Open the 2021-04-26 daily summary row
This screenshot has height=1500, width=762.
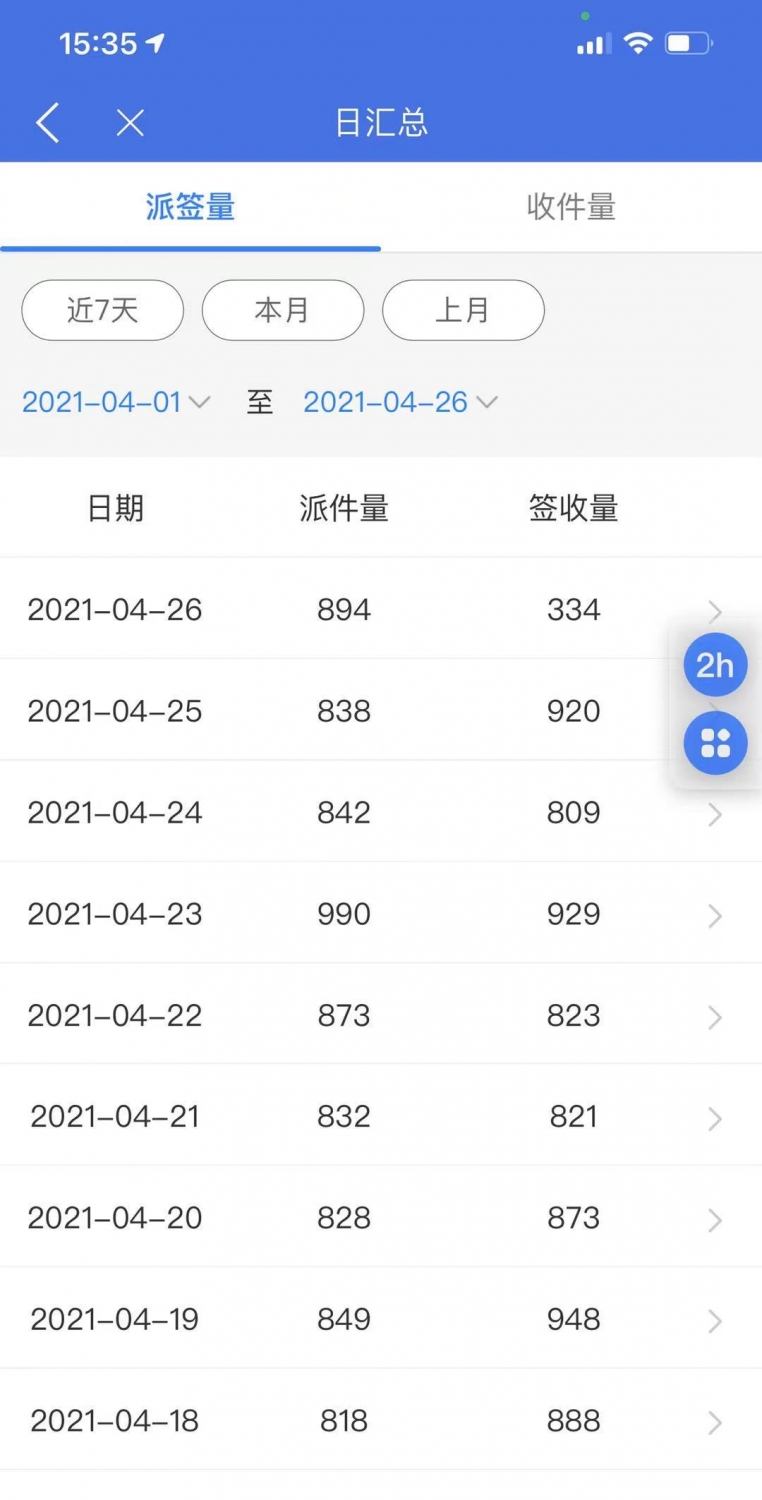point(381,609)
